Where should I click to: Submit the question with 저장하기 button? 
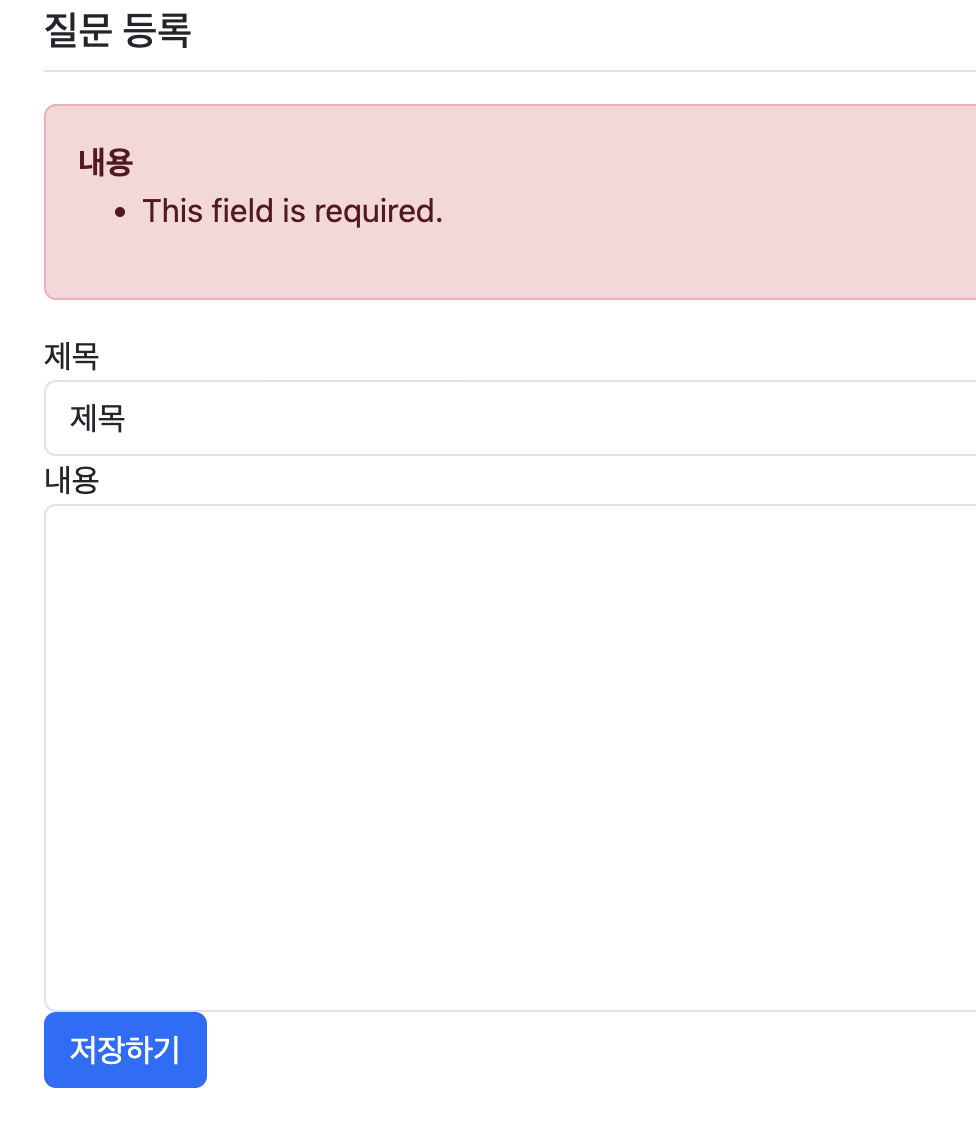click(125, 1050)
